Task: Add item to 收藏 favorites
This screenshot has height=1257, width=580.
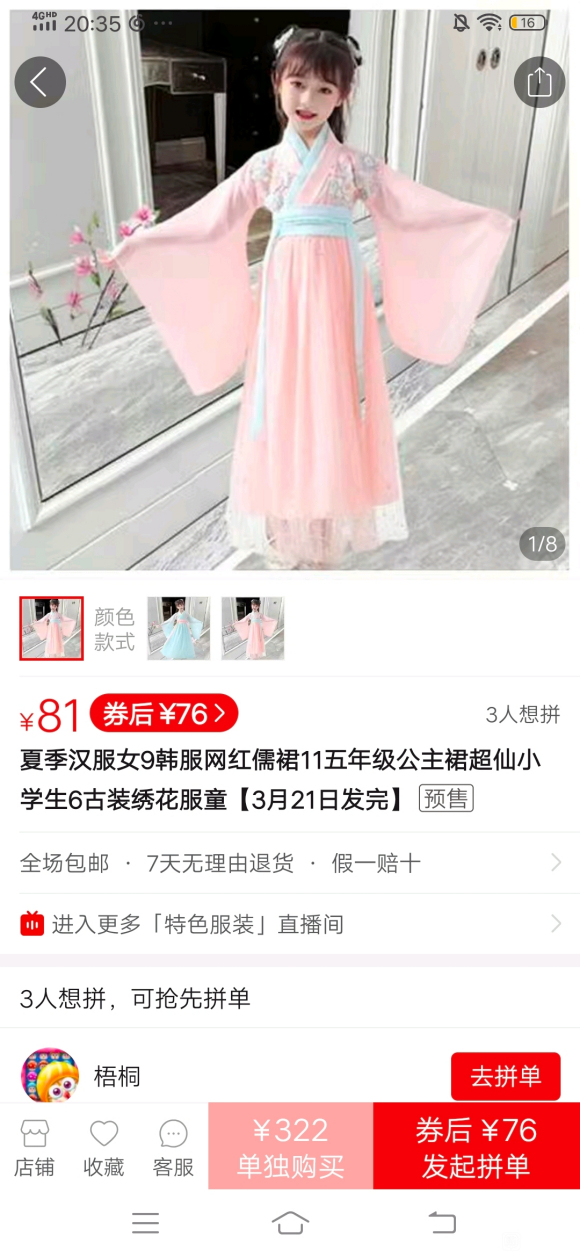Action: click(x=104, y=1147)
